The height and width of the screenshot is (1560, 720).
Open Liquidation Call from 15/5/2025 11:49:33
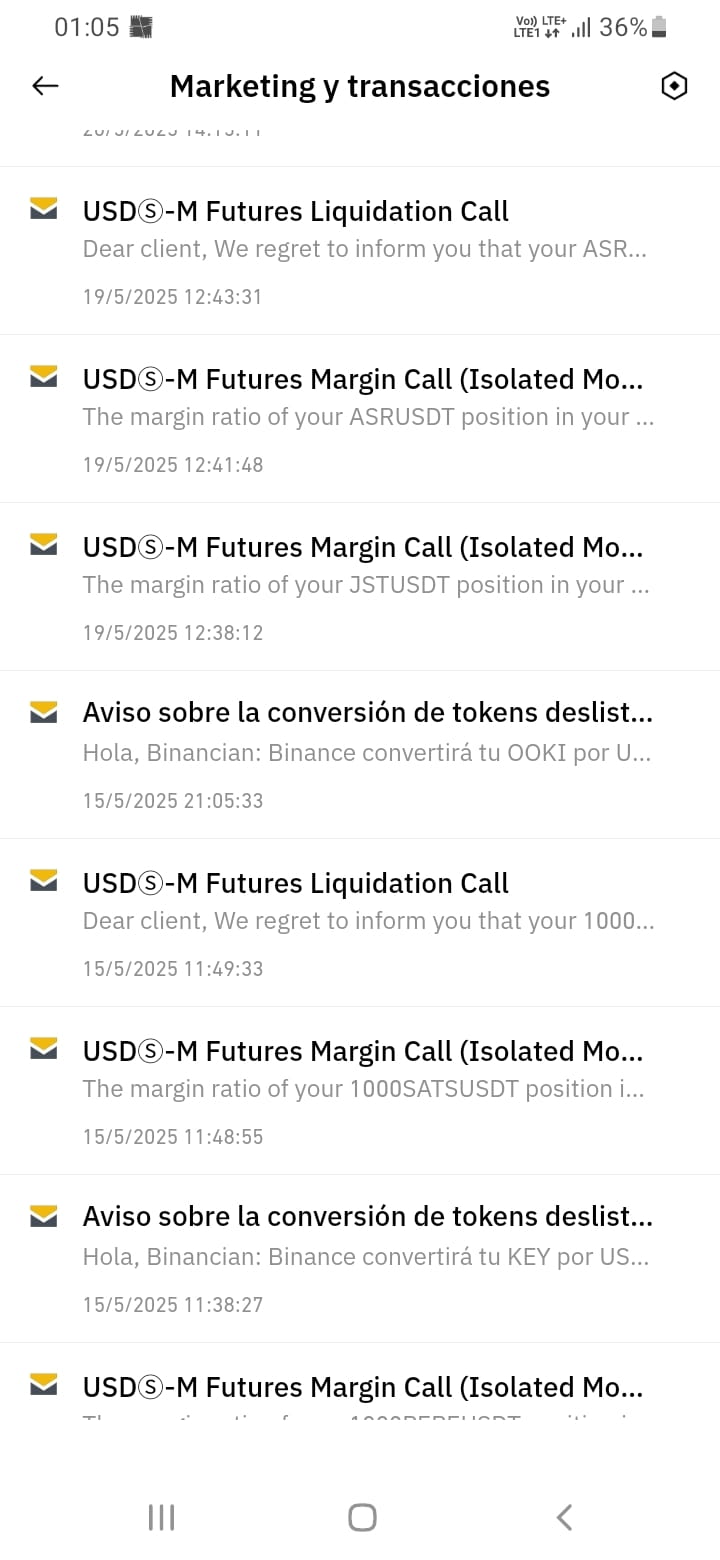360,923
